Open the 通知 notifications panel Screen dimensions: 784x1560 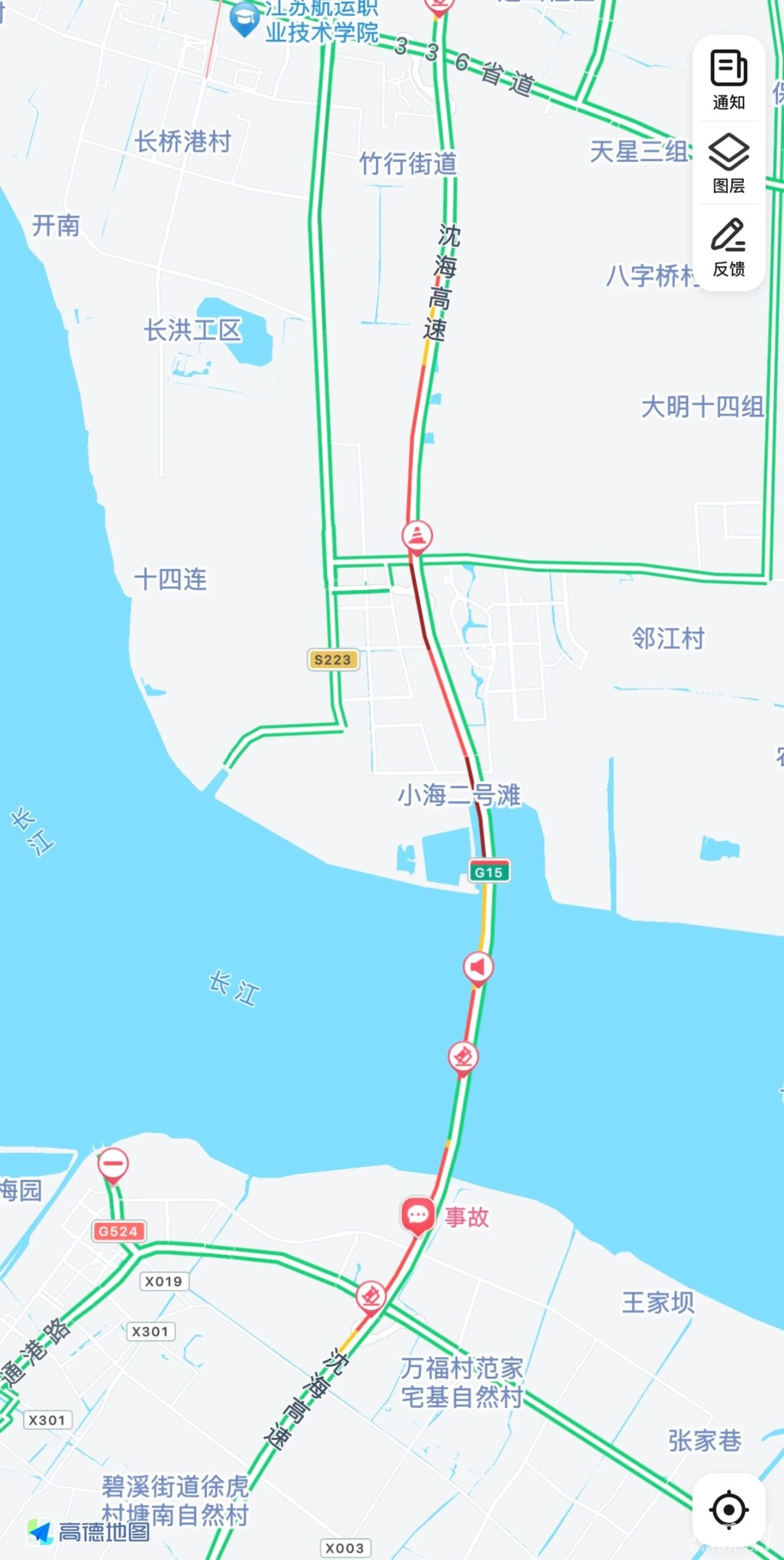[728, 80]
